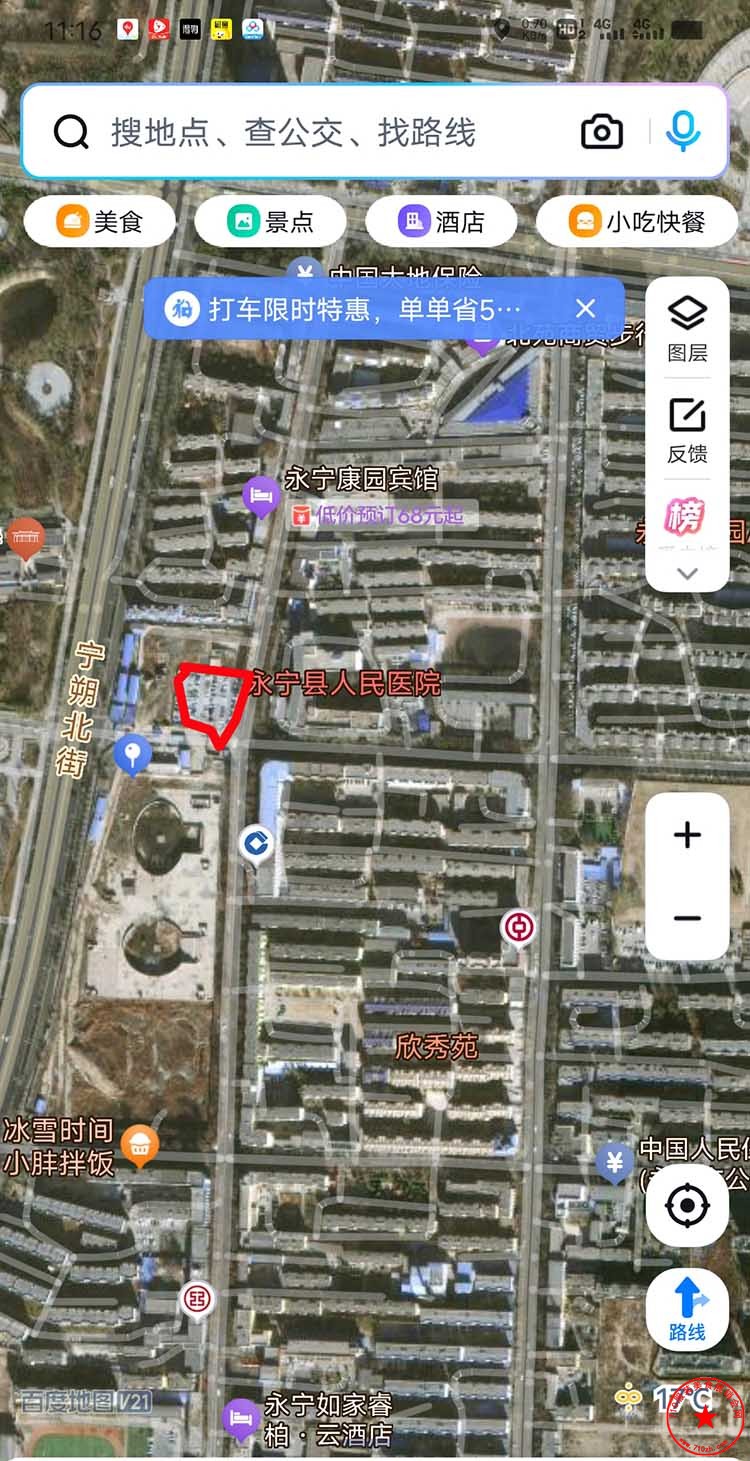This screenshot has height=1461, width=750.
Task: Select the 酒店 hotels chip
Action: coord(442,221)
